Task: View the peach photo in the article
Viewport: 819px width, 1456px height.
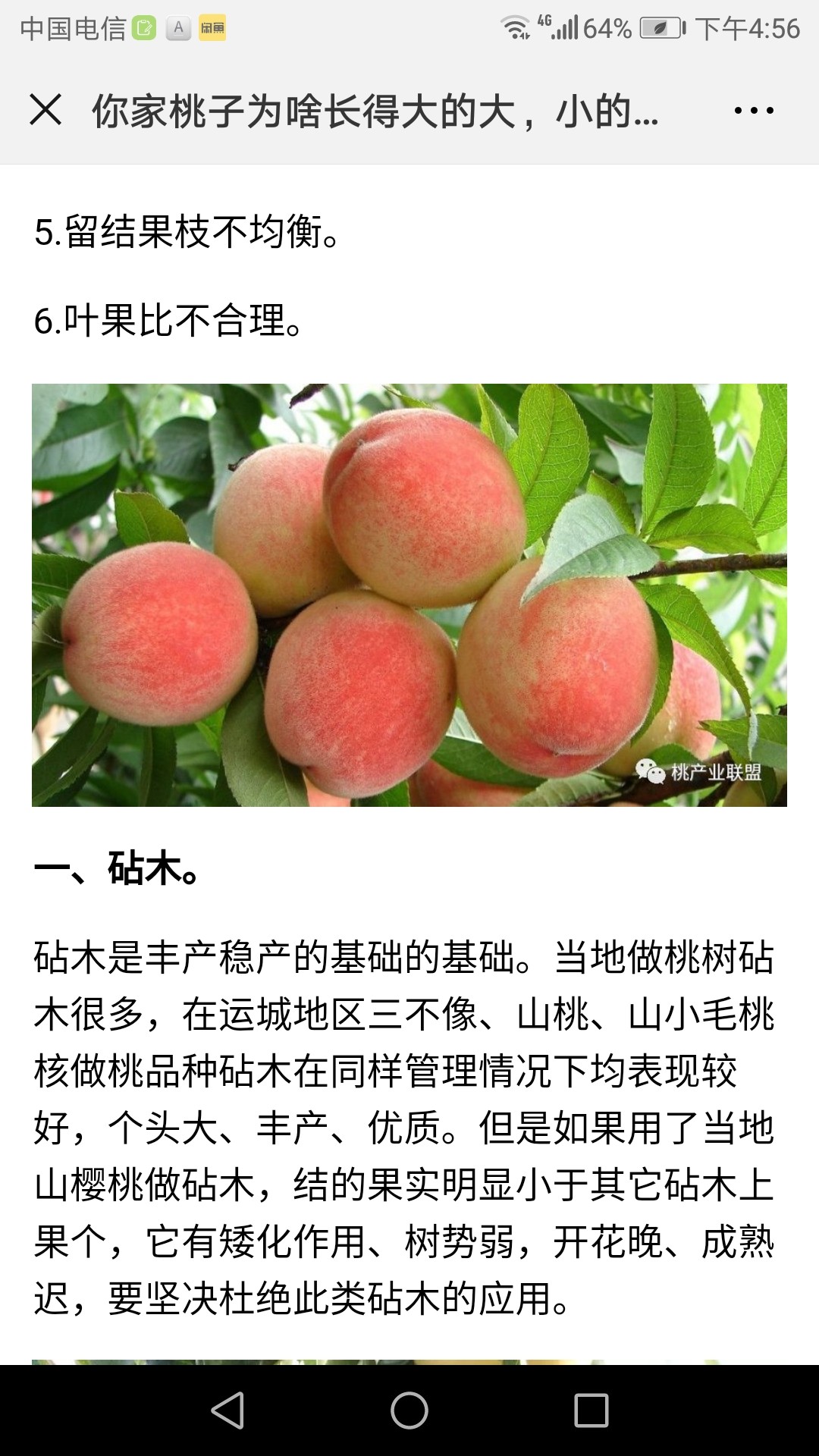Action: click(x=409, y=595)
